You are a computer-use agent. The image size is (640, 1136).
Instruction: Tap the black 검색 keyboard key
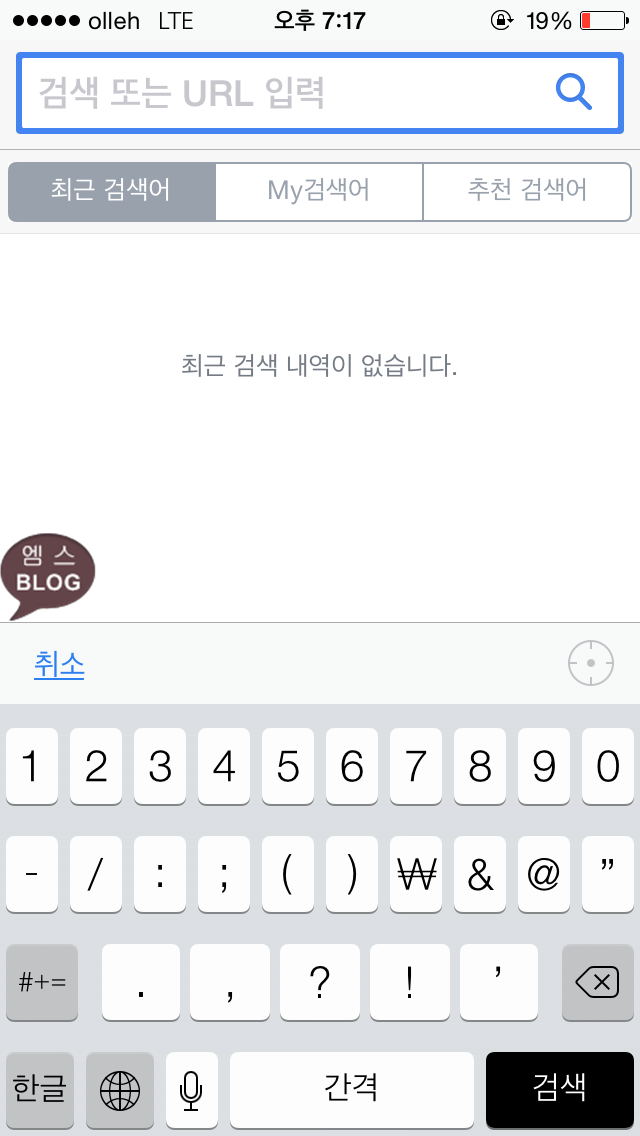coord(560,1089)
